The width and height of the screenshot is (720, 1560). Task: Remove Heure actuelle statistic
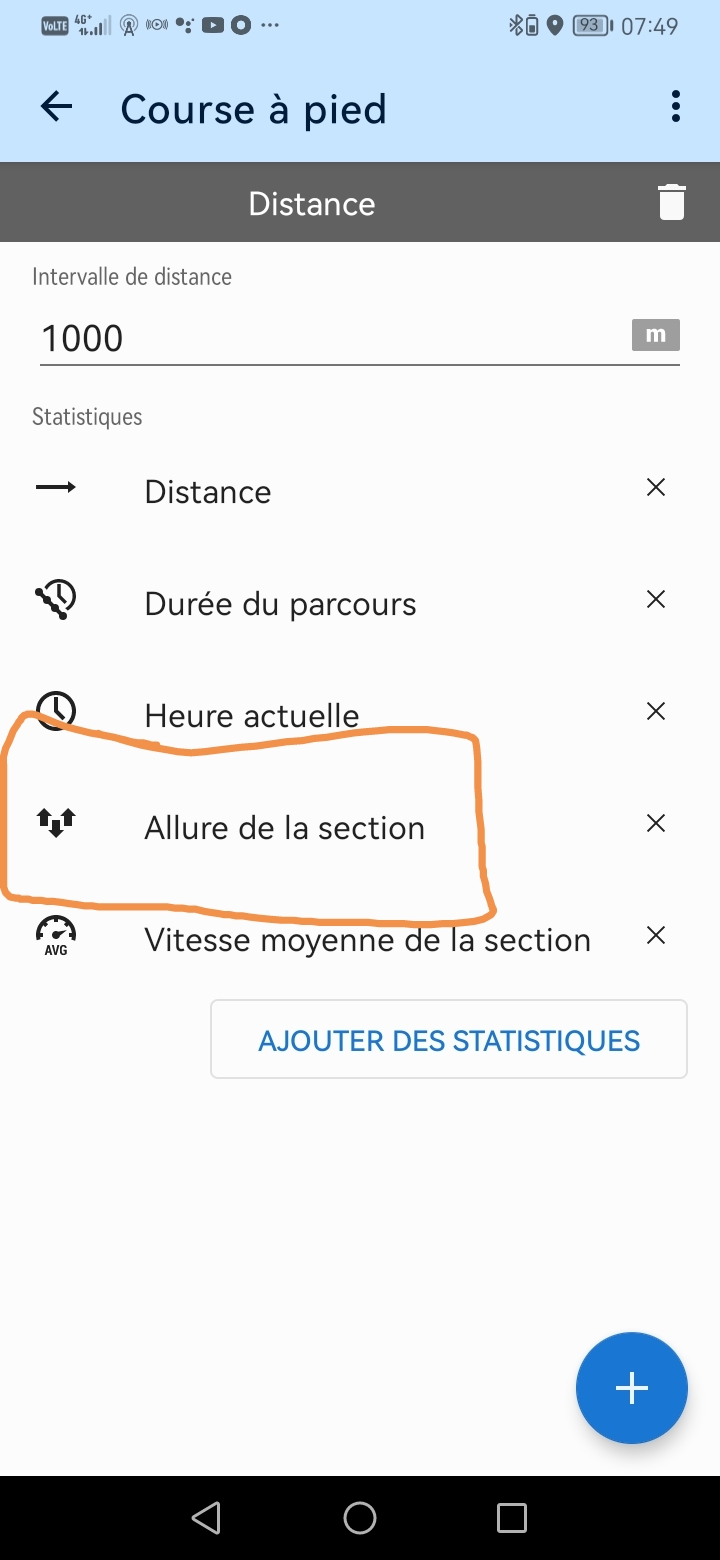point(656,712)
